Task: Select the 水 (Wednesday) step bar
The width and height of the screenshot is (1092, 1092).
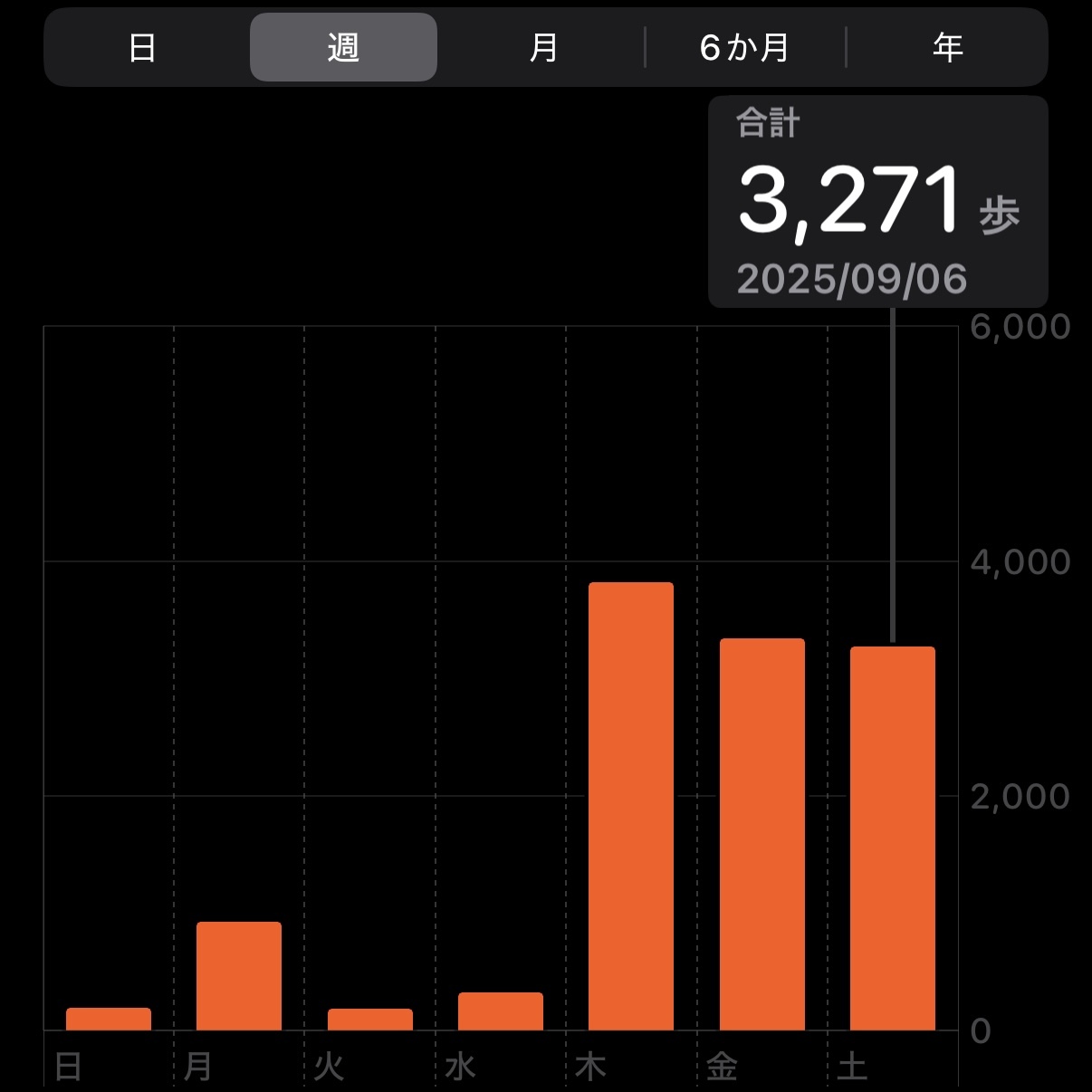Action: [501, 1011]
